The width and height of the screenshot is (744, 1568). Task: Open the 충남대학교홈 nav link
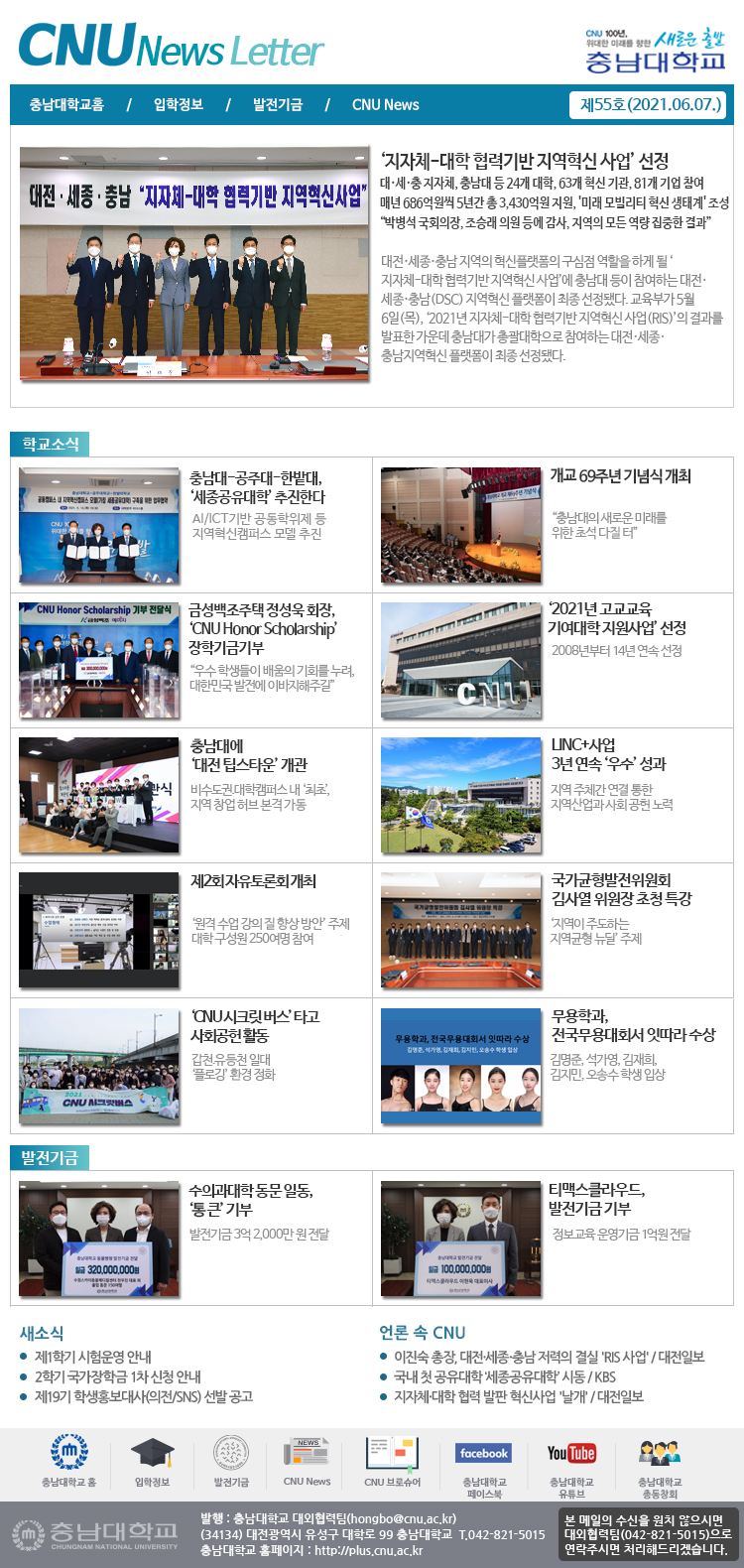pyautogui.click(x=66, y=104)
